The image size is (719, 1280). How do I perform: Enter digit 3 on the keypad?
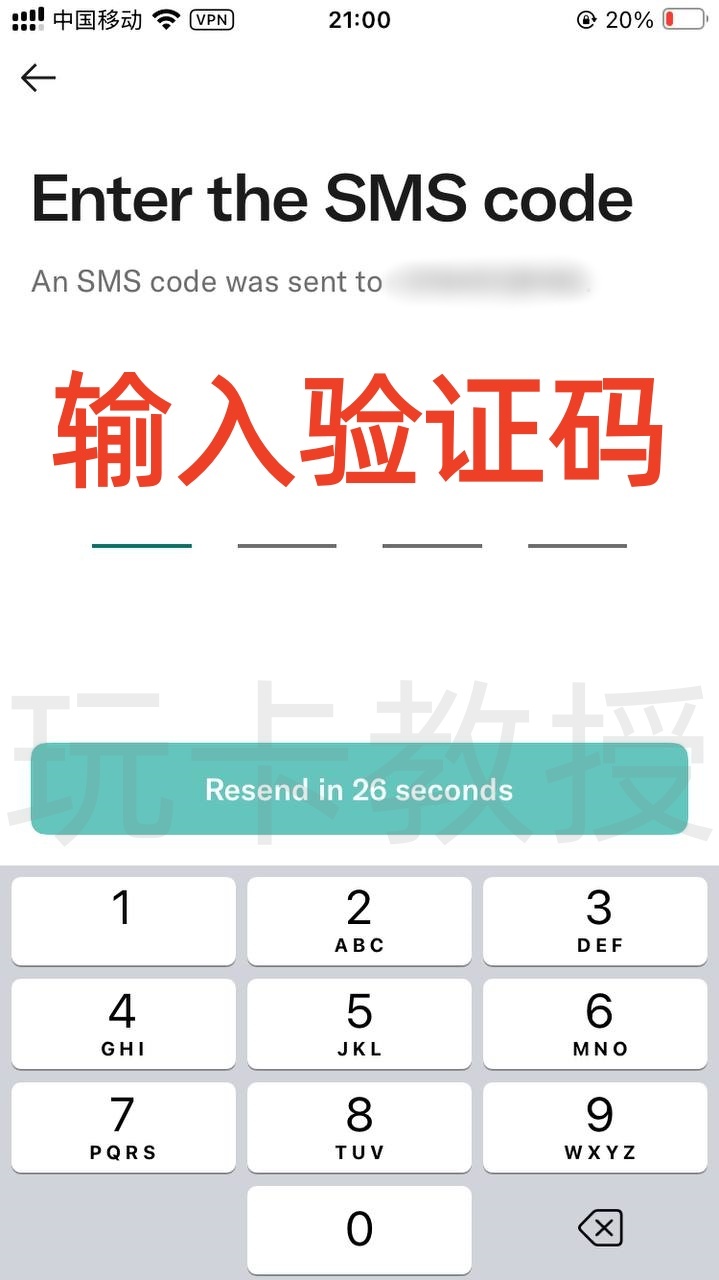(598, 921)
